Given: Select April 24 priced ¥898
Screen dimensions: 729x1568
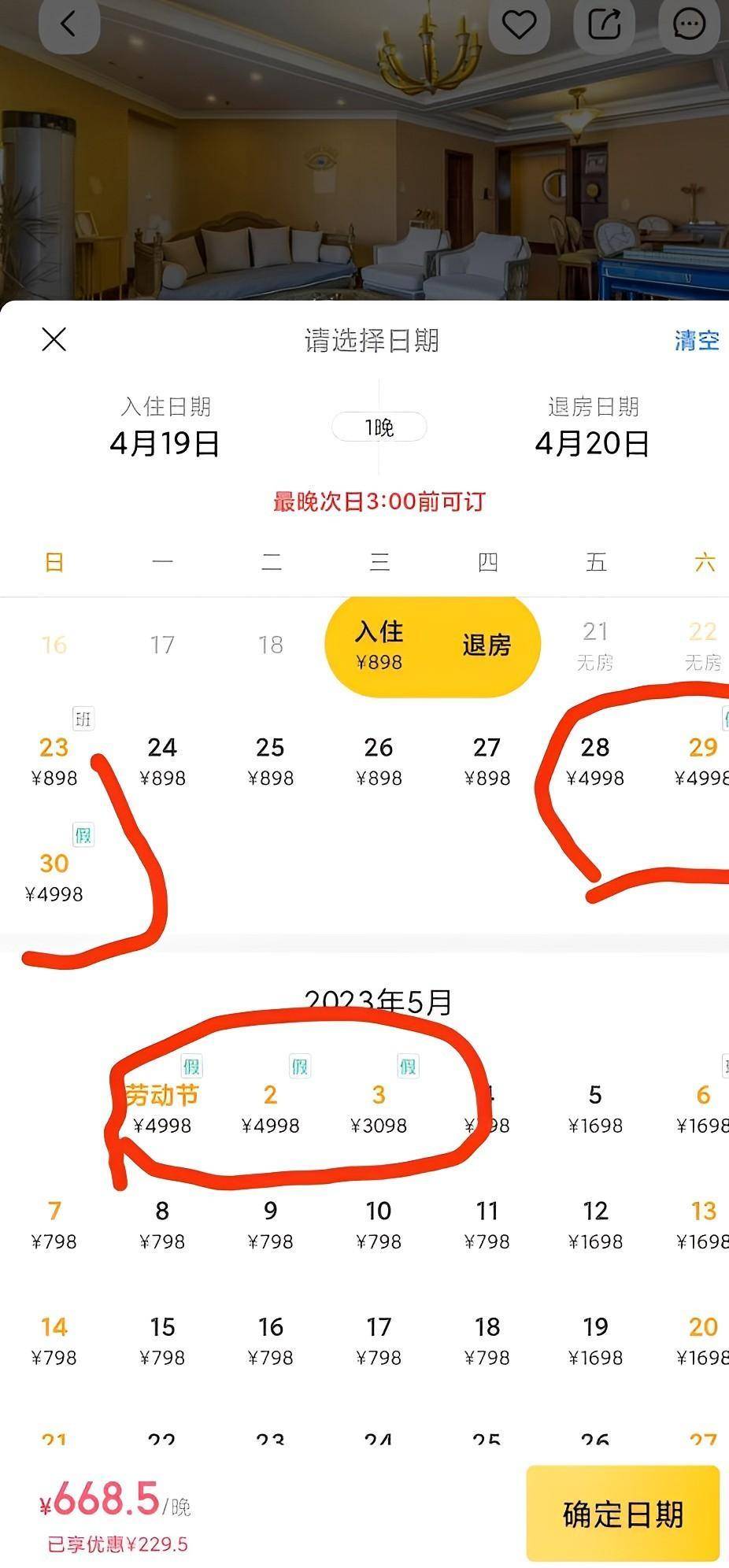Looking at the screenshot, I should [162, 760].
